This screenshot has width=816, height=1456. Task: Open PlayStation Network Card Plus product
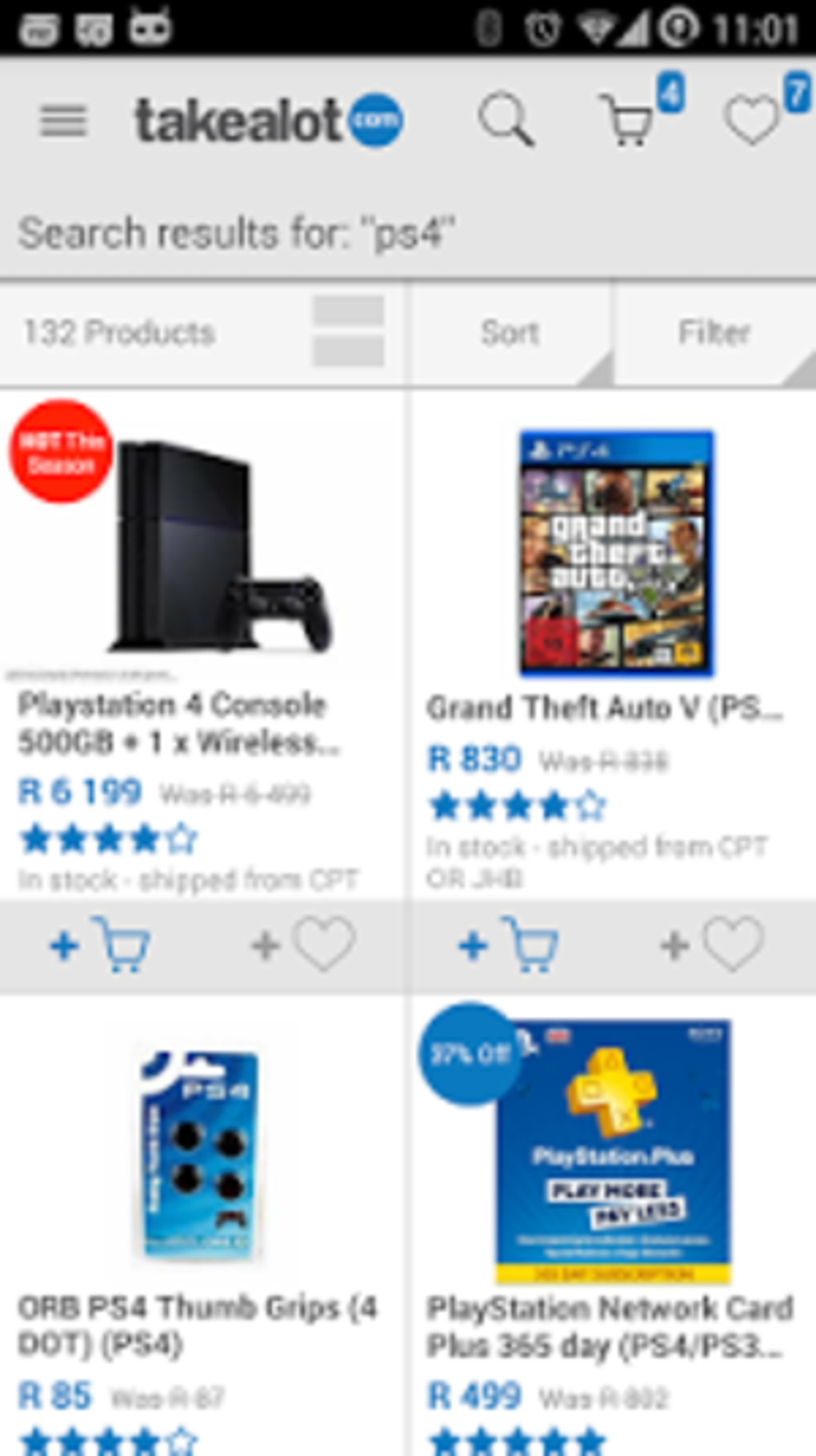click(x=610, y=1327)
